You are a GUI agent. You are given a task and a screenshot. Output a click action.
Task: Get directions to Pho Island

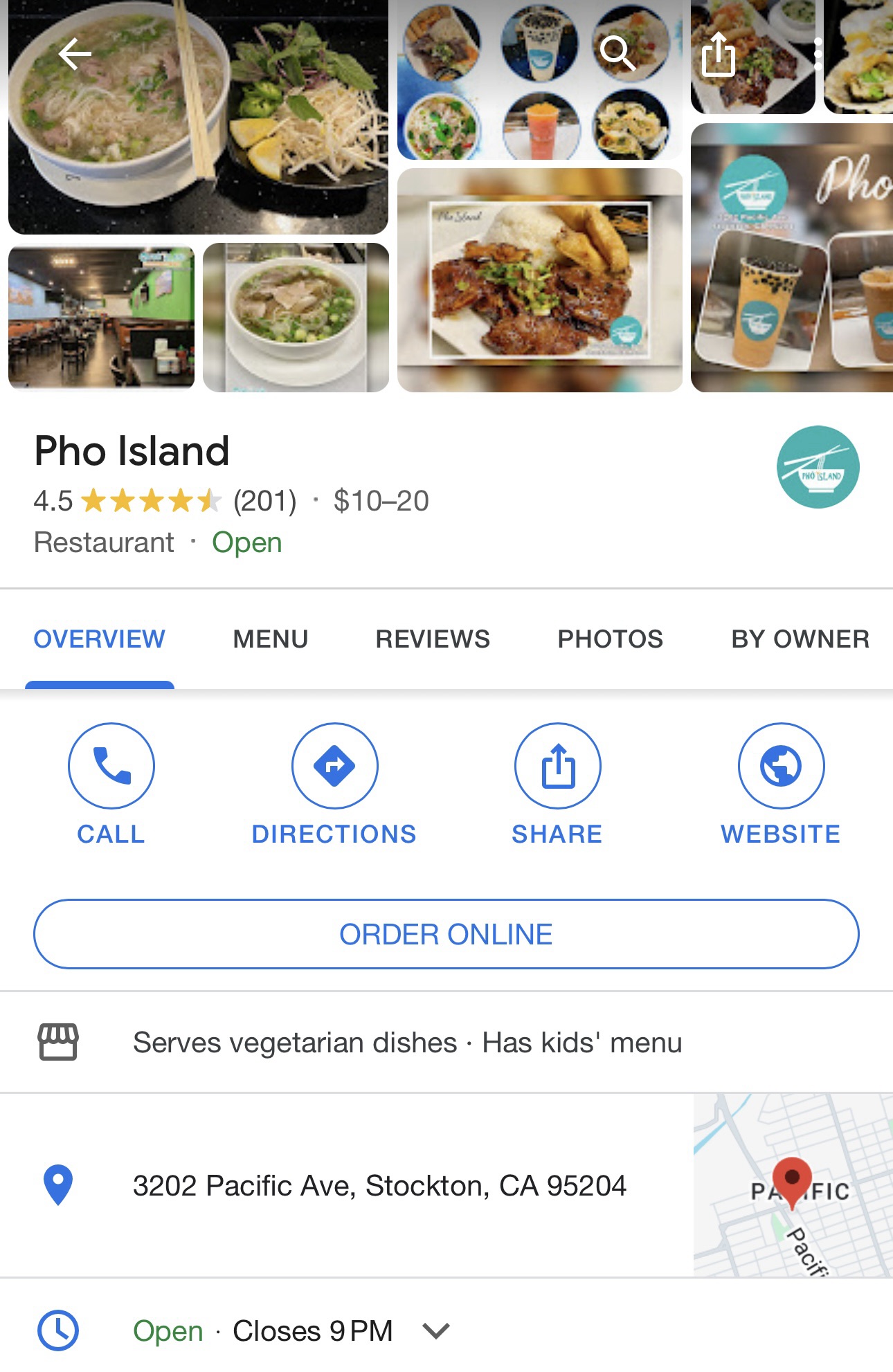coord(334,766)
